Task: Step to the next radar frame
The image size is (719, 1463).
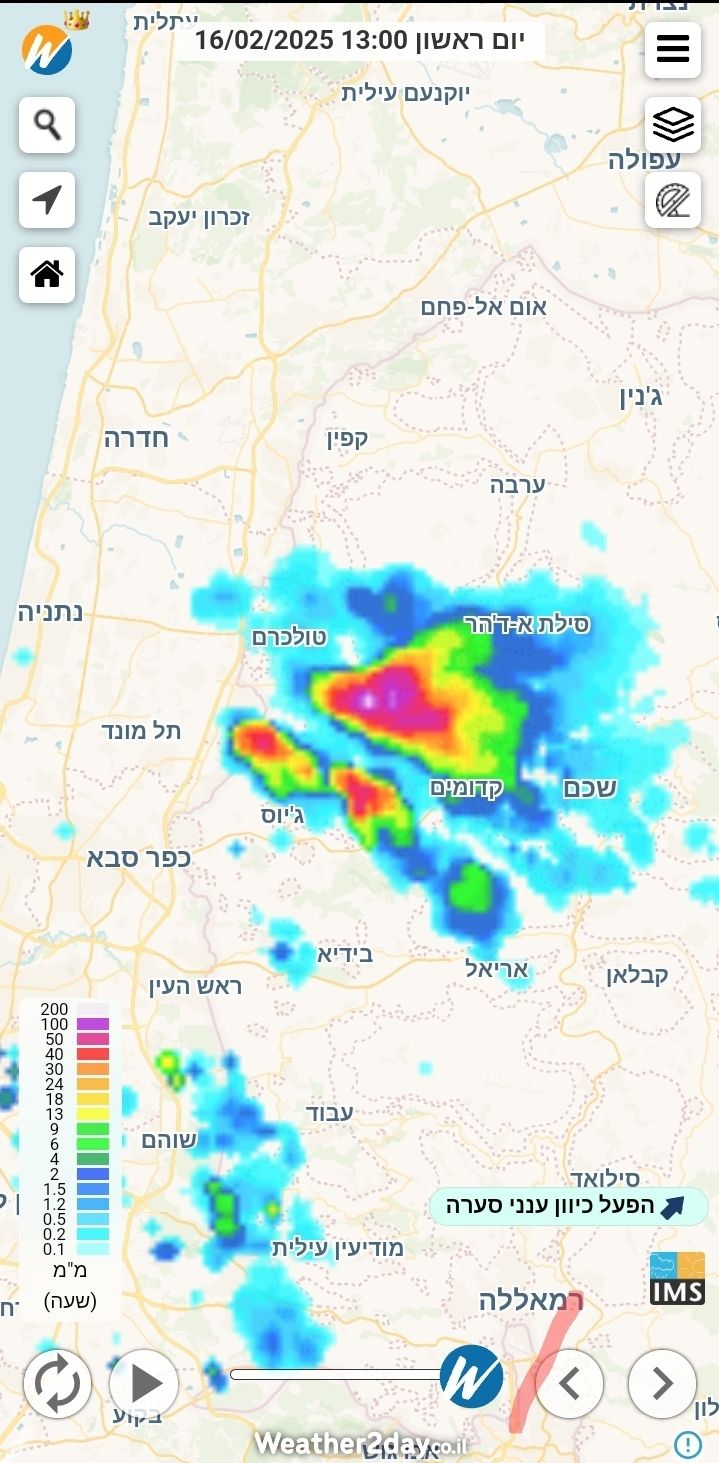Action: (661, 1384)
